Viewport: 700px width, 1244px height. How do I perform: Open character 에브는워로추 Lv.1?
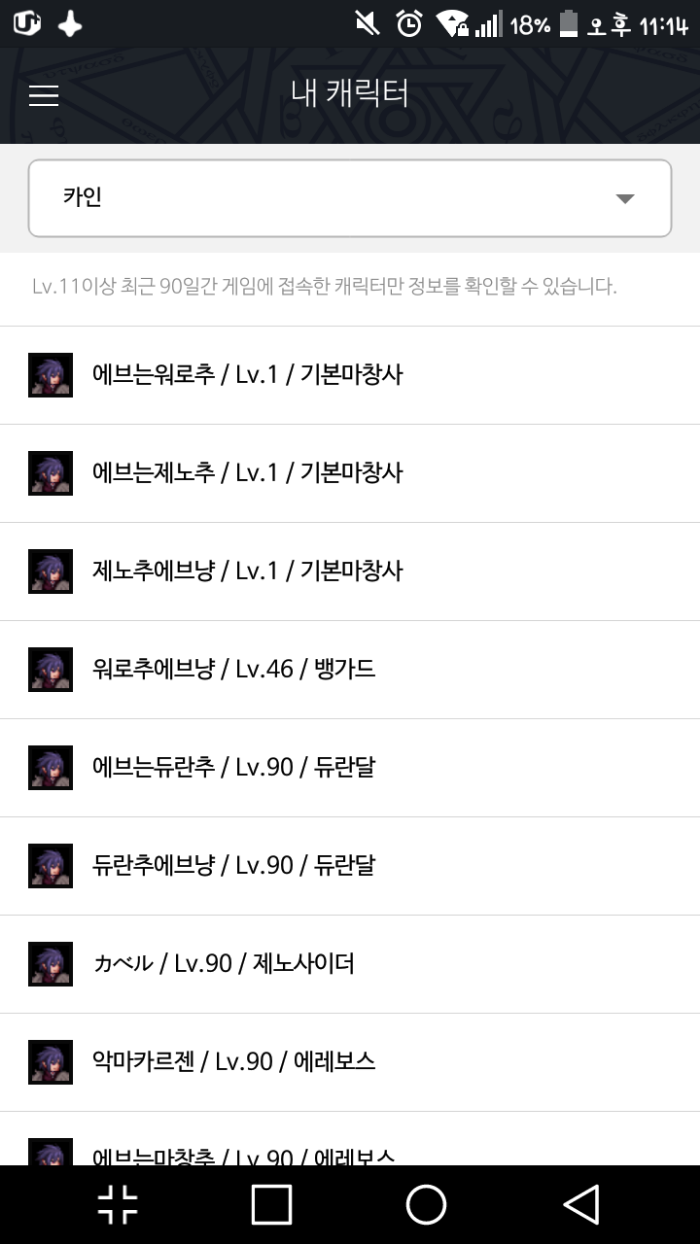[x=247, y=375]
